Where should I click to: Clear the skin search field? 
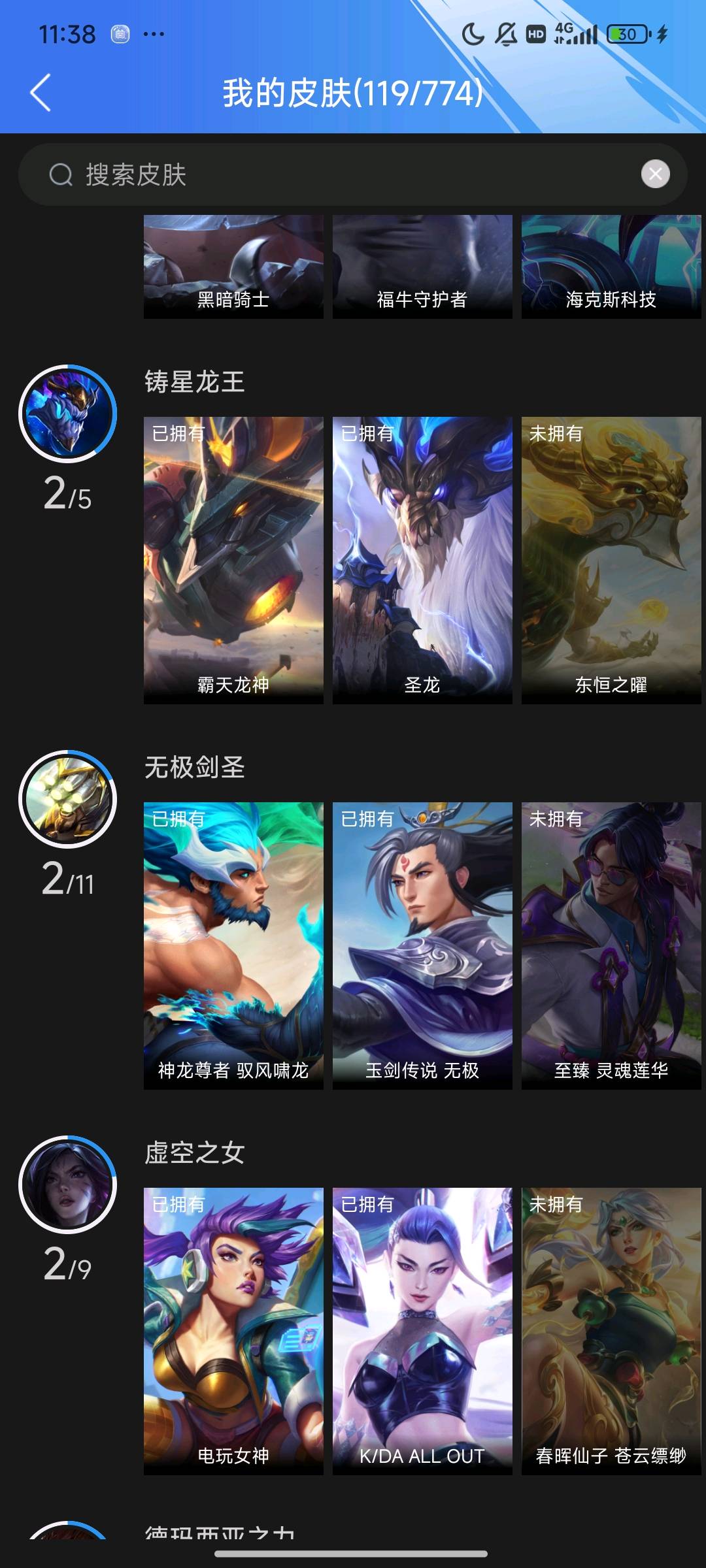point(655,174)
